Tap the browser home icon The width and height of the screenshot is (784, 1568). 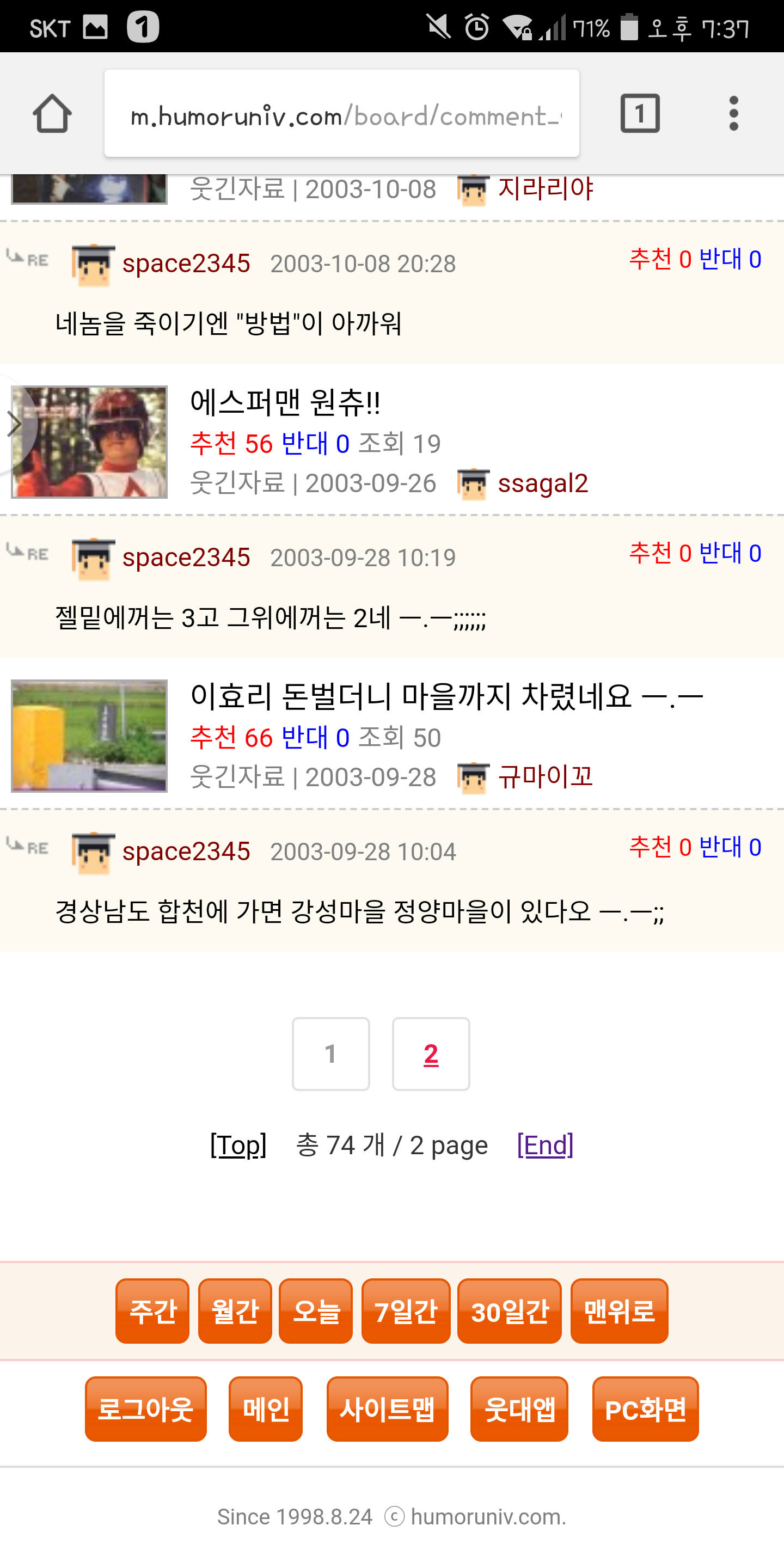click(x=52, y=113)
